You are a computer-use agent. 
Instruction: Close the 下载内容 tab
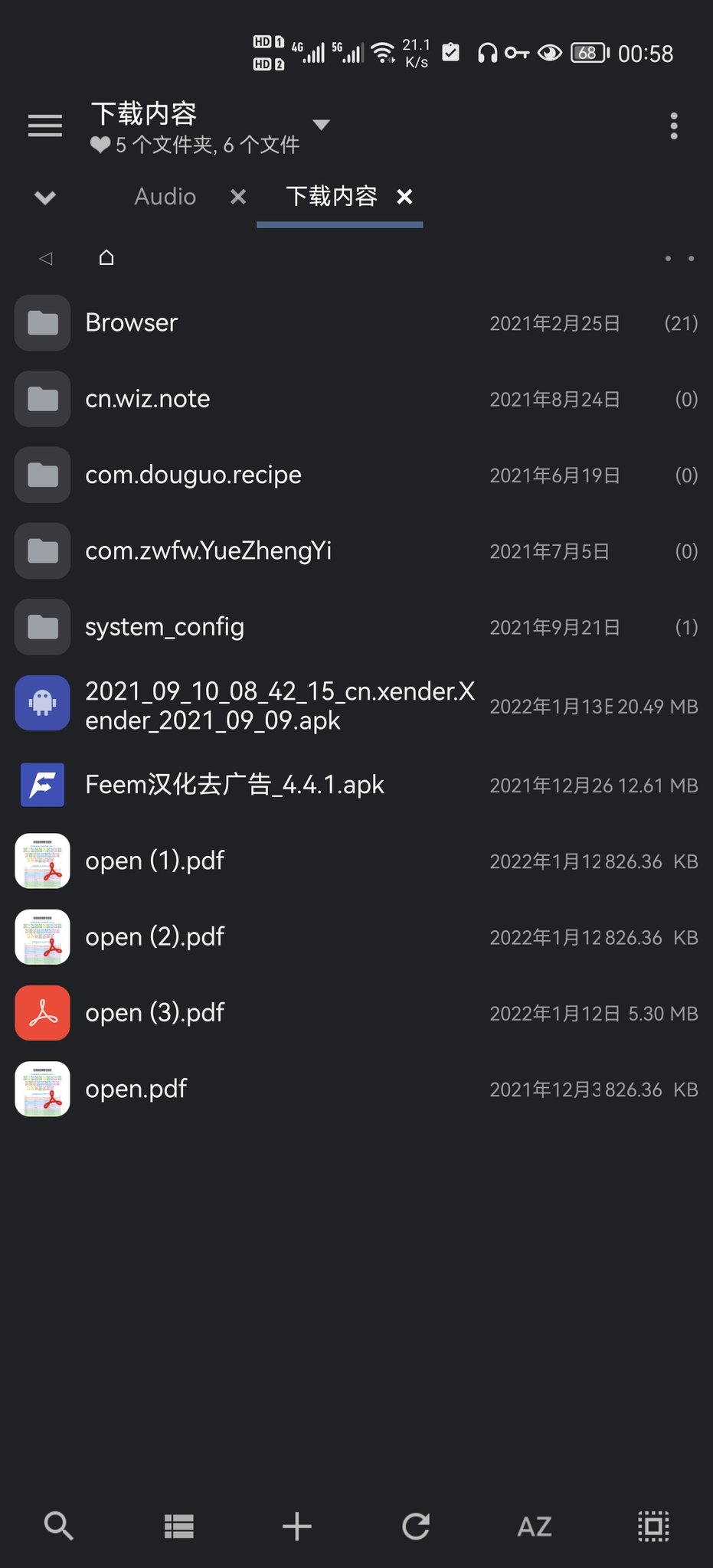coord(404,197)
